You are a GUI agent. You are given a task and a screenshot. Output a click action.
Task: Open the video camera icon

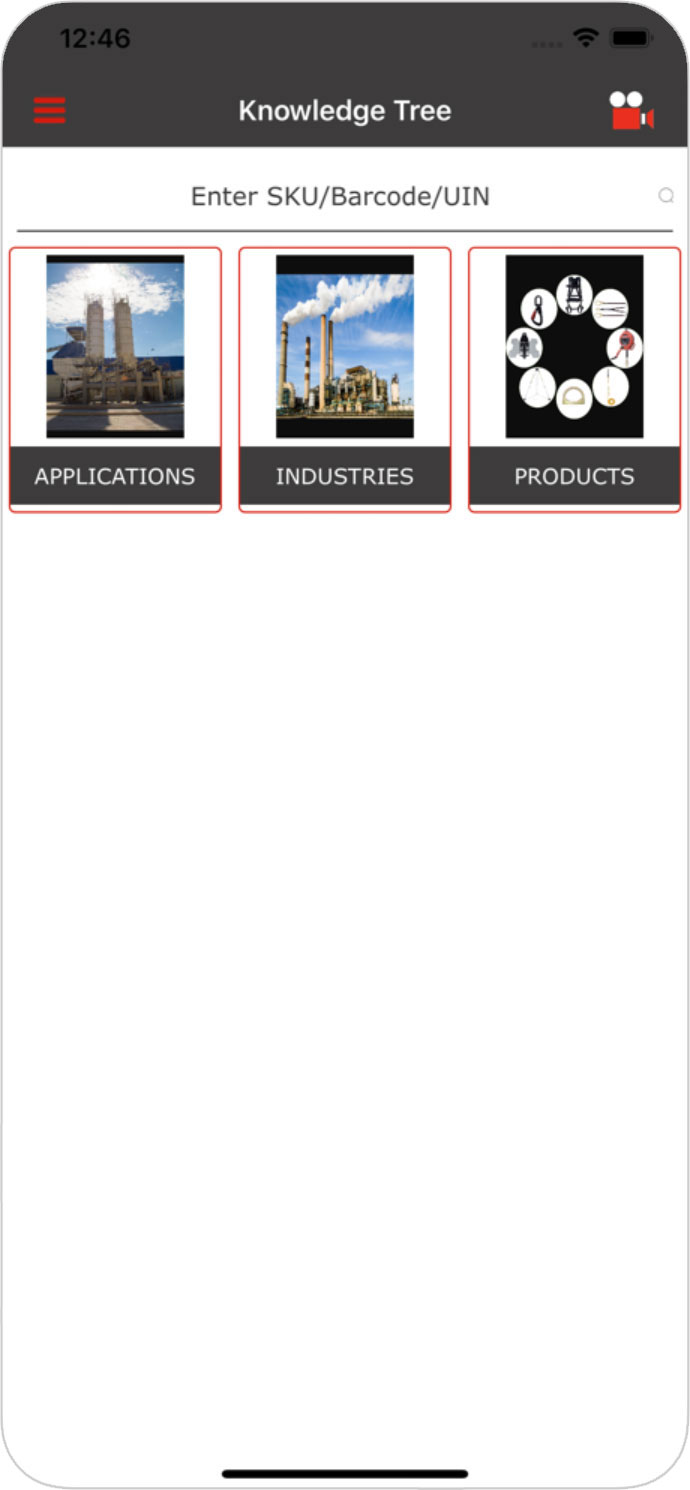click(x=631, y=111)
